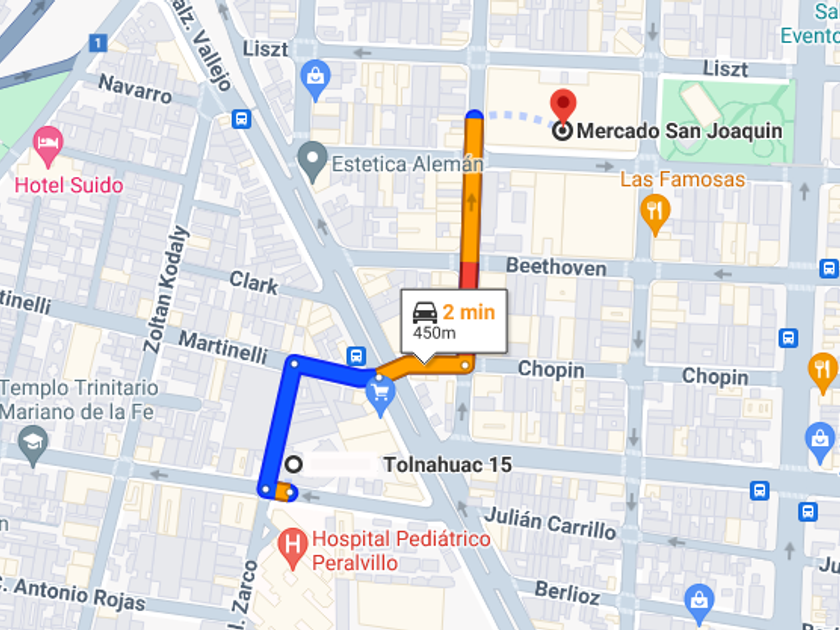Open the Templo Trinitario Mariano school pin
The width and height of the screenshot is (840, 630).
coord(33,446)
